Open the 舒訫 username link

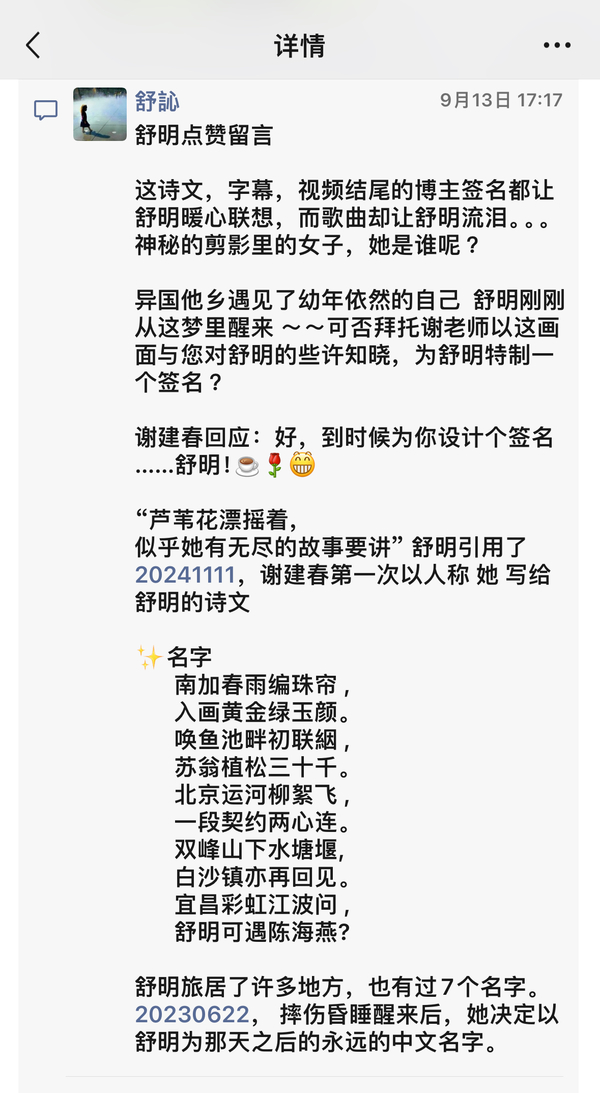tap(157, 102)
